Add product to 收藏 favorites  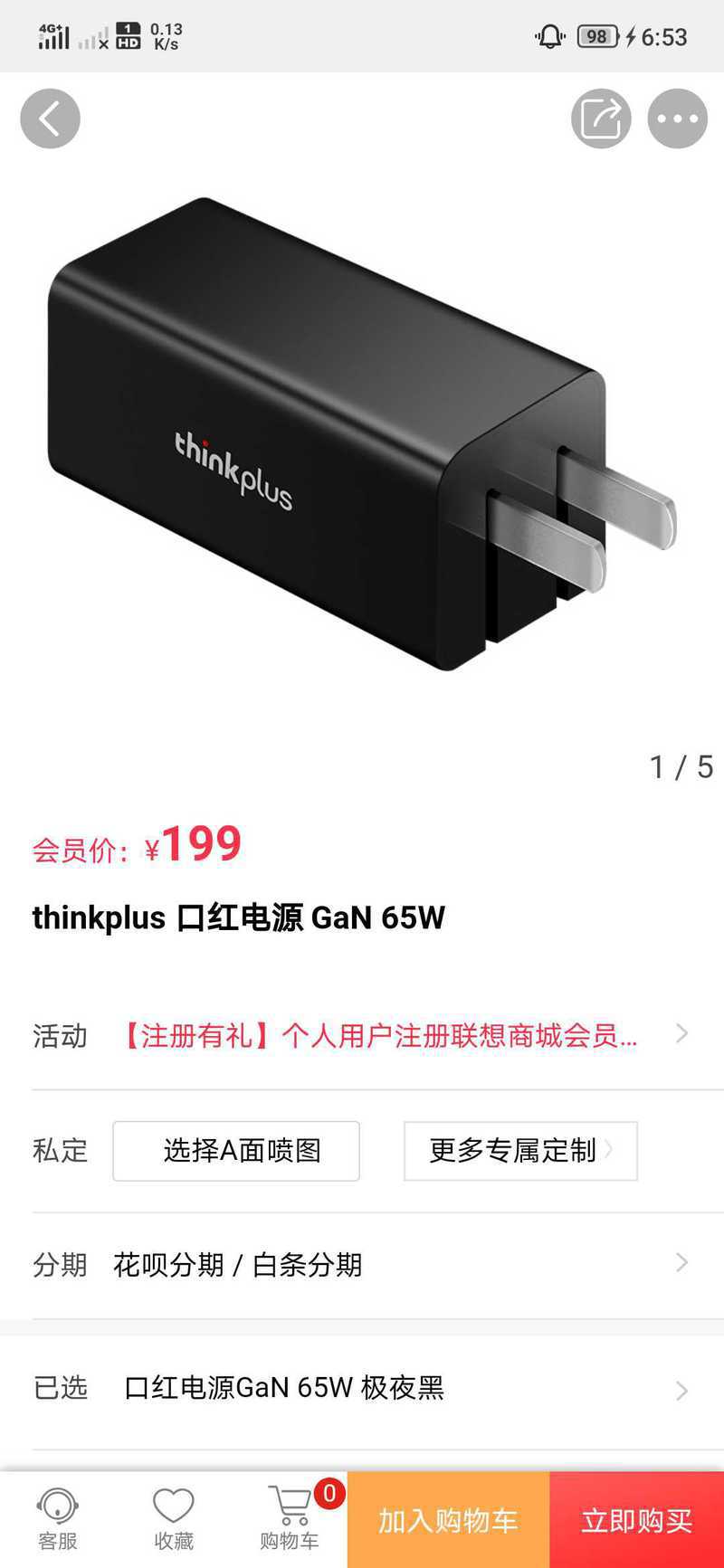173,1520
